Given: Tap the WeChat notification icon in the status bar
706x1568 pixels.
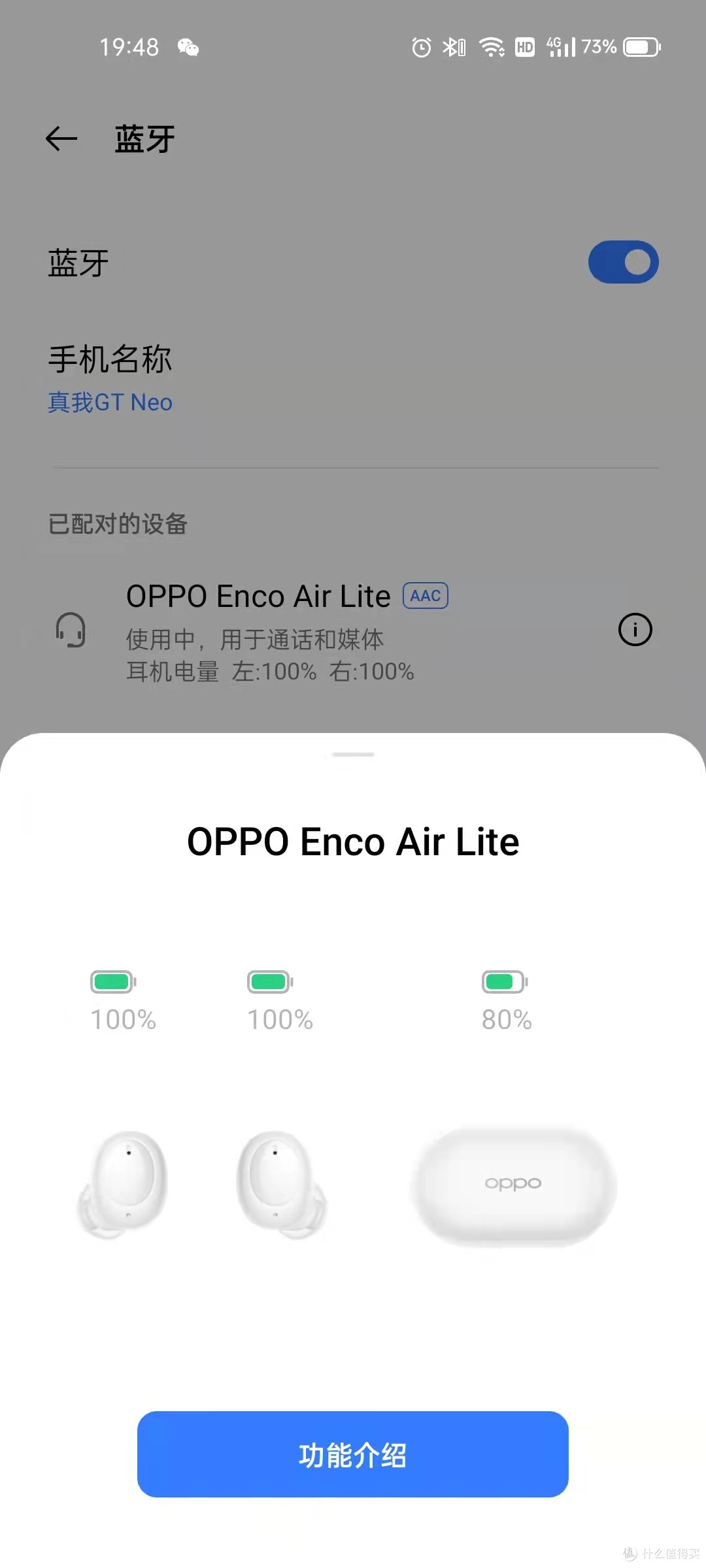Looking at the screenshot, I should [x=188, y=46].
